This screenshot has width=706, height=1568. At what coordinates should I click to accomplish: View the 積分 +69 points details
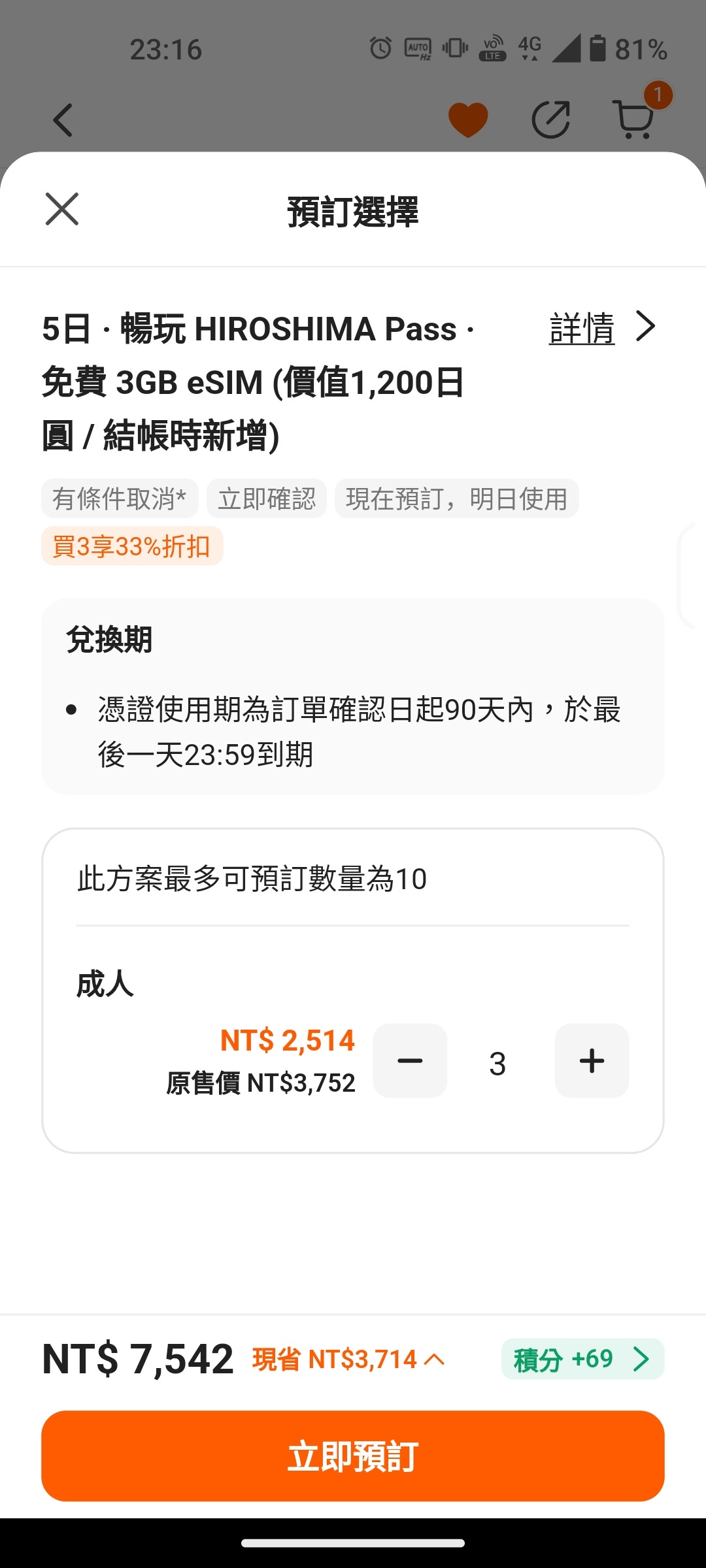click(x=582, y=1360)
